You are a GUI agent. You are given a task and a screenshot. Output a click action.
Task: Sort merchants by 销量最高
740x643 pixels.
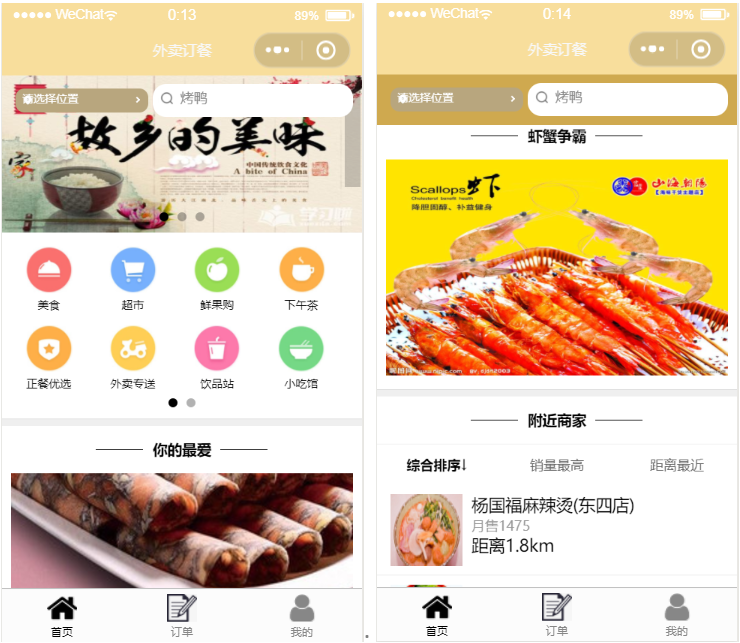(556, 465)
